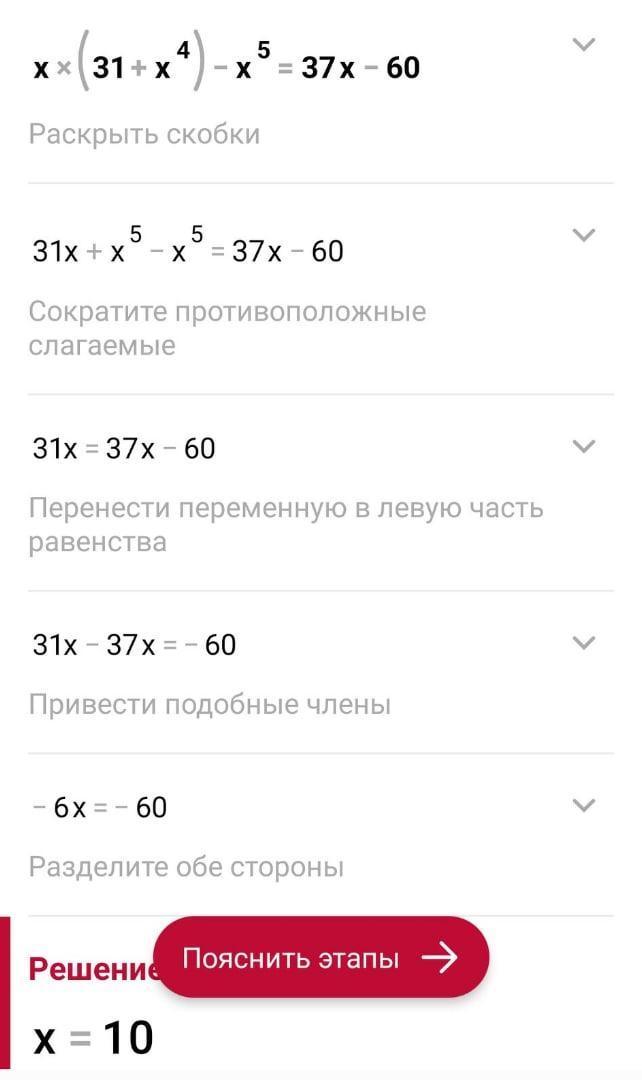Tap the "Пояснить этапы" button
The height and width of the screenshot is (1080, 642).
pos(321,958)
